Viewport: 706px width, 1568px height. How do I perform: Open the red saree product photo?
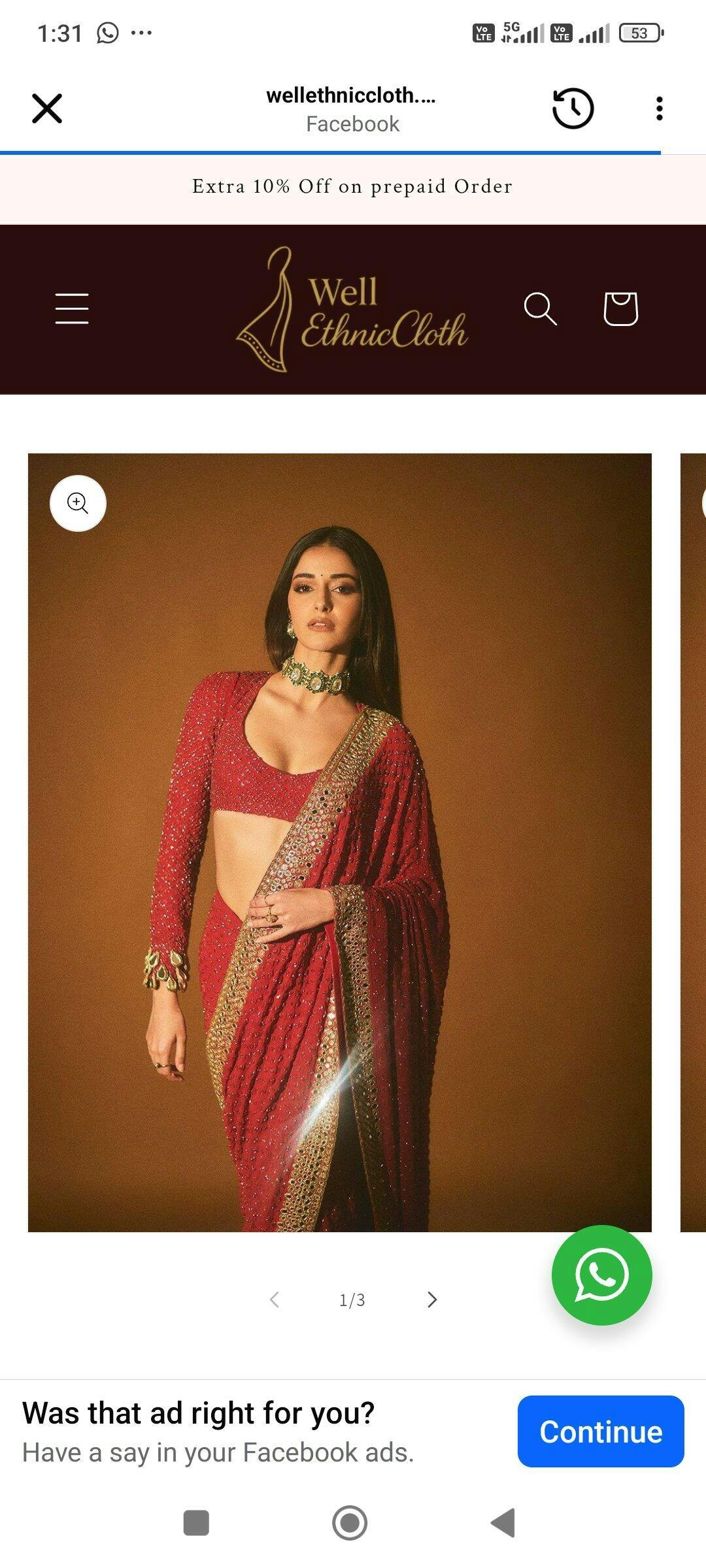(340, 849)
